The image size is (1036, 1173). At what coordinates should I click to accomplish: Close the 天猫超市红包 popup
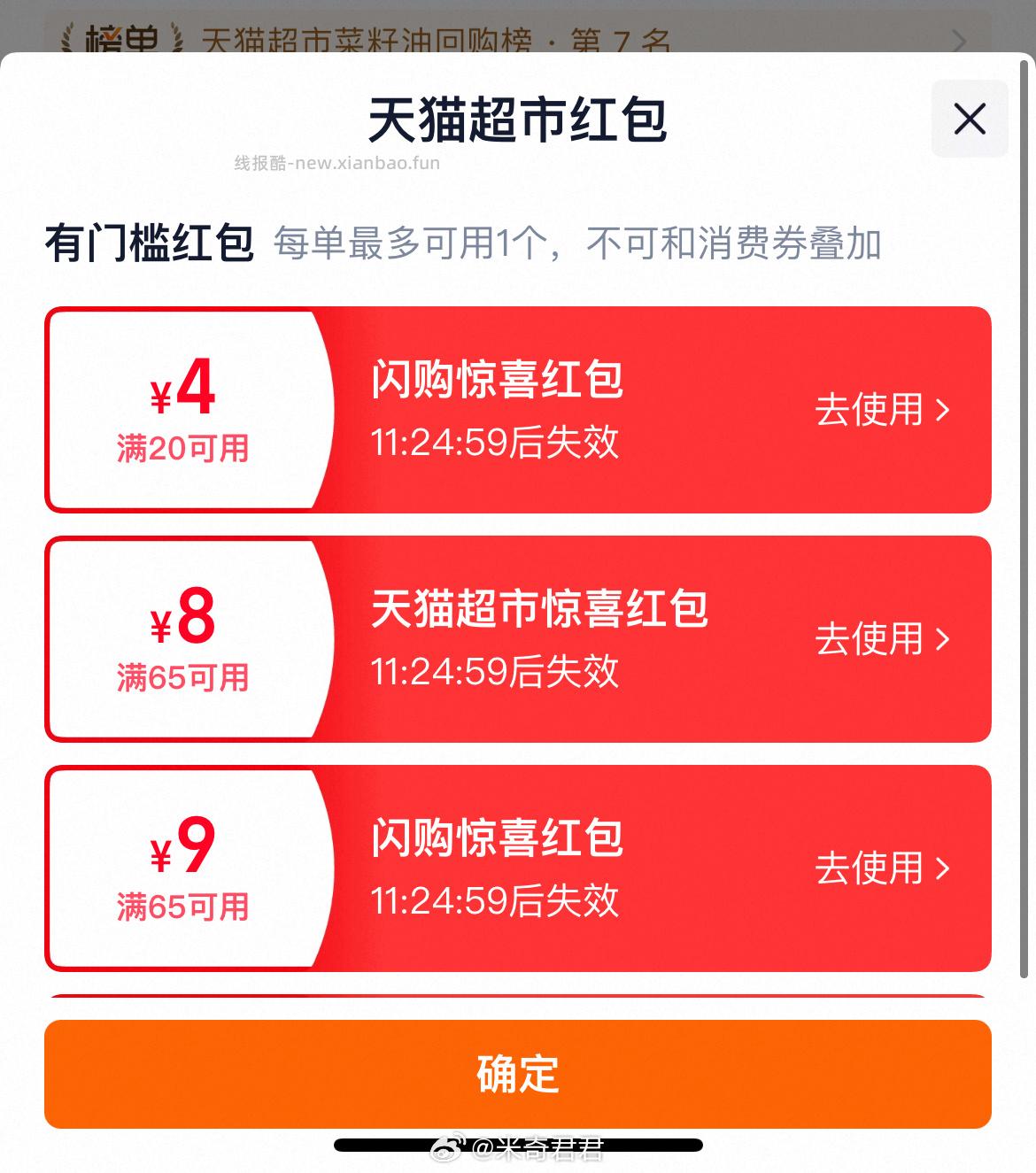point(970,119)
